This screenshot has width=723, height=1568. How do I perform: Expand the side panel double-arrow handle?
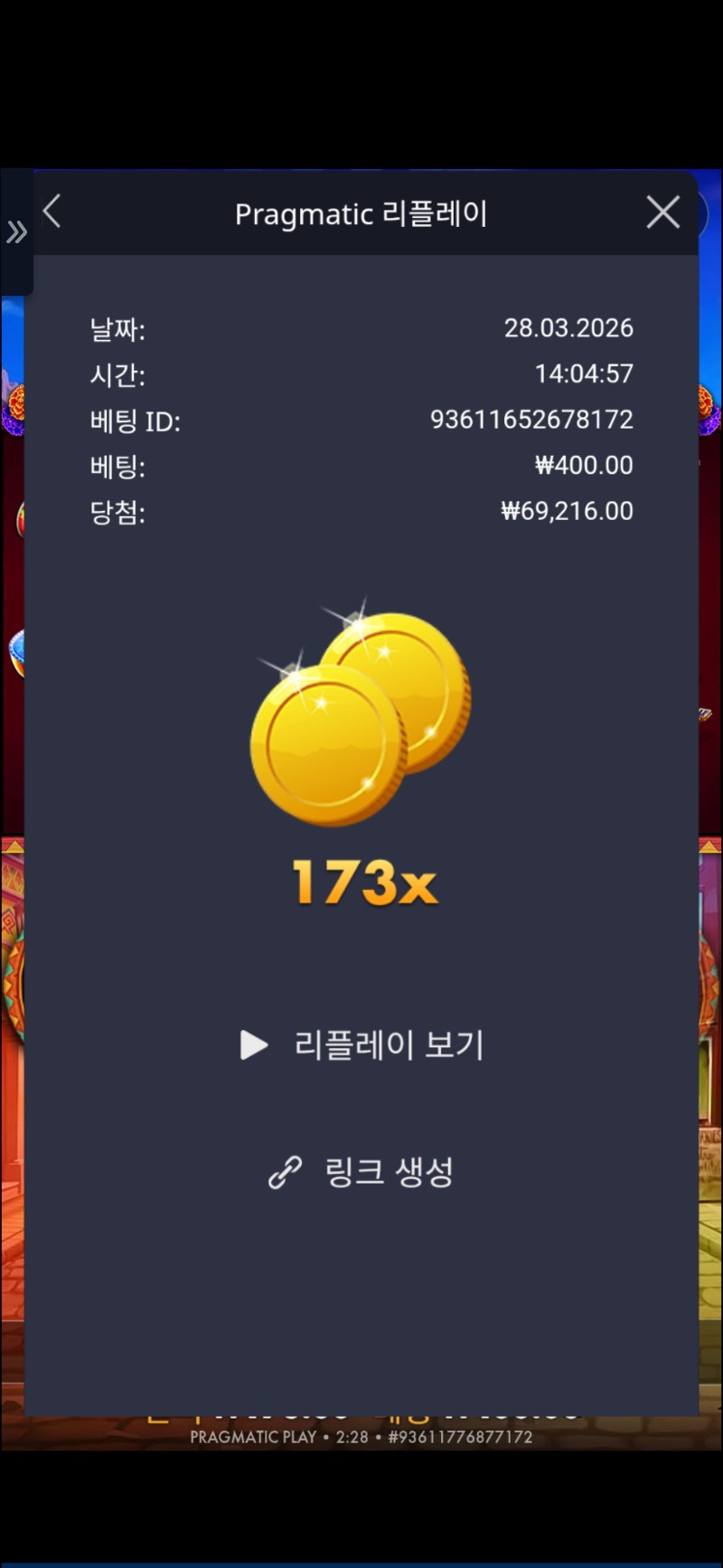[x=16, y=232]
